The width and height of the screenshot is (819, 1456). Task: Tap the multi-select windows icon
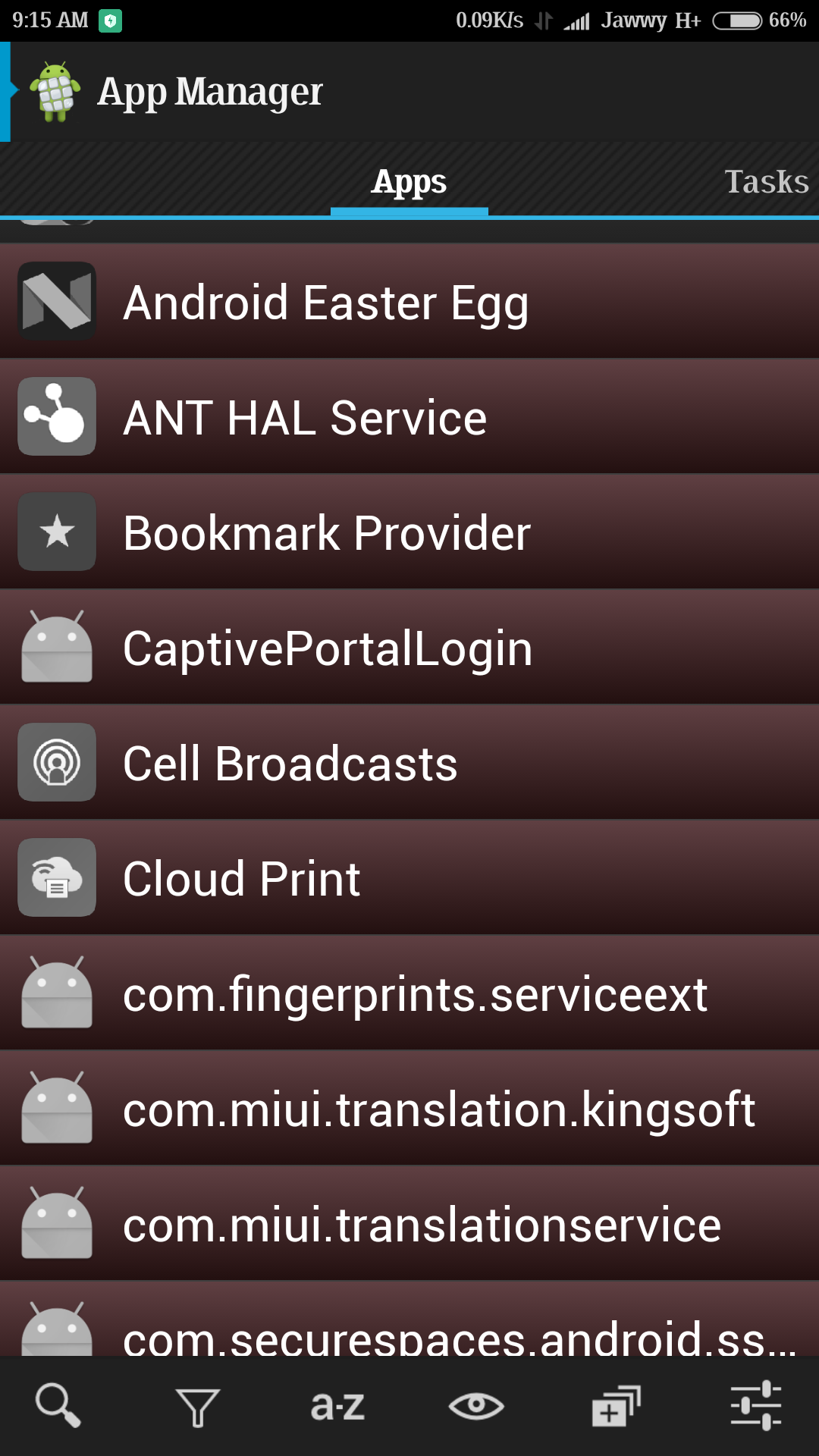tap(617, 1406)
